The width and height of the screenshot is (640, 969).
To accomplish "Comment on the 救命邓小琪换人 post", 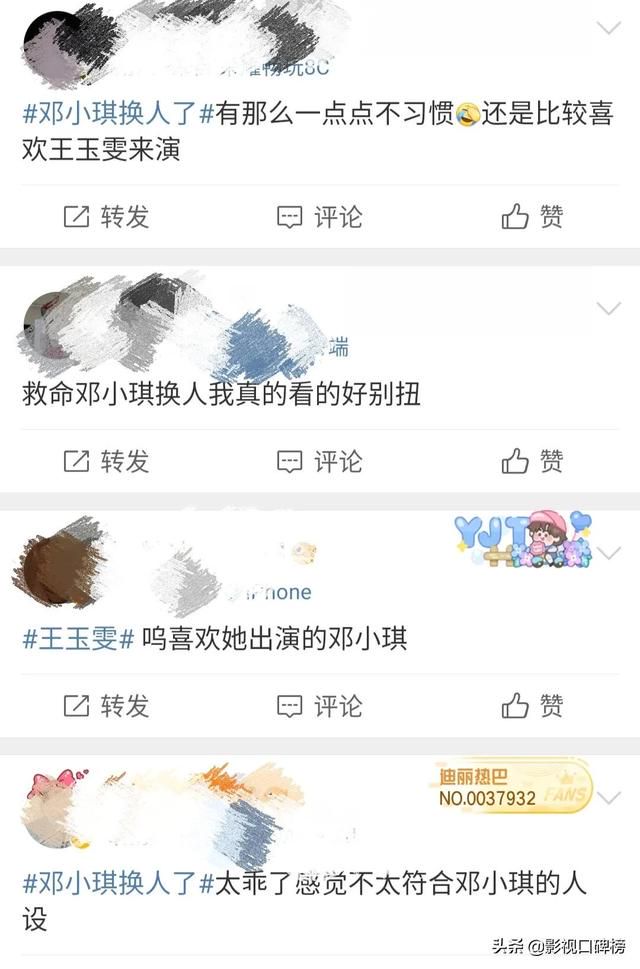I will coord(319,461).
